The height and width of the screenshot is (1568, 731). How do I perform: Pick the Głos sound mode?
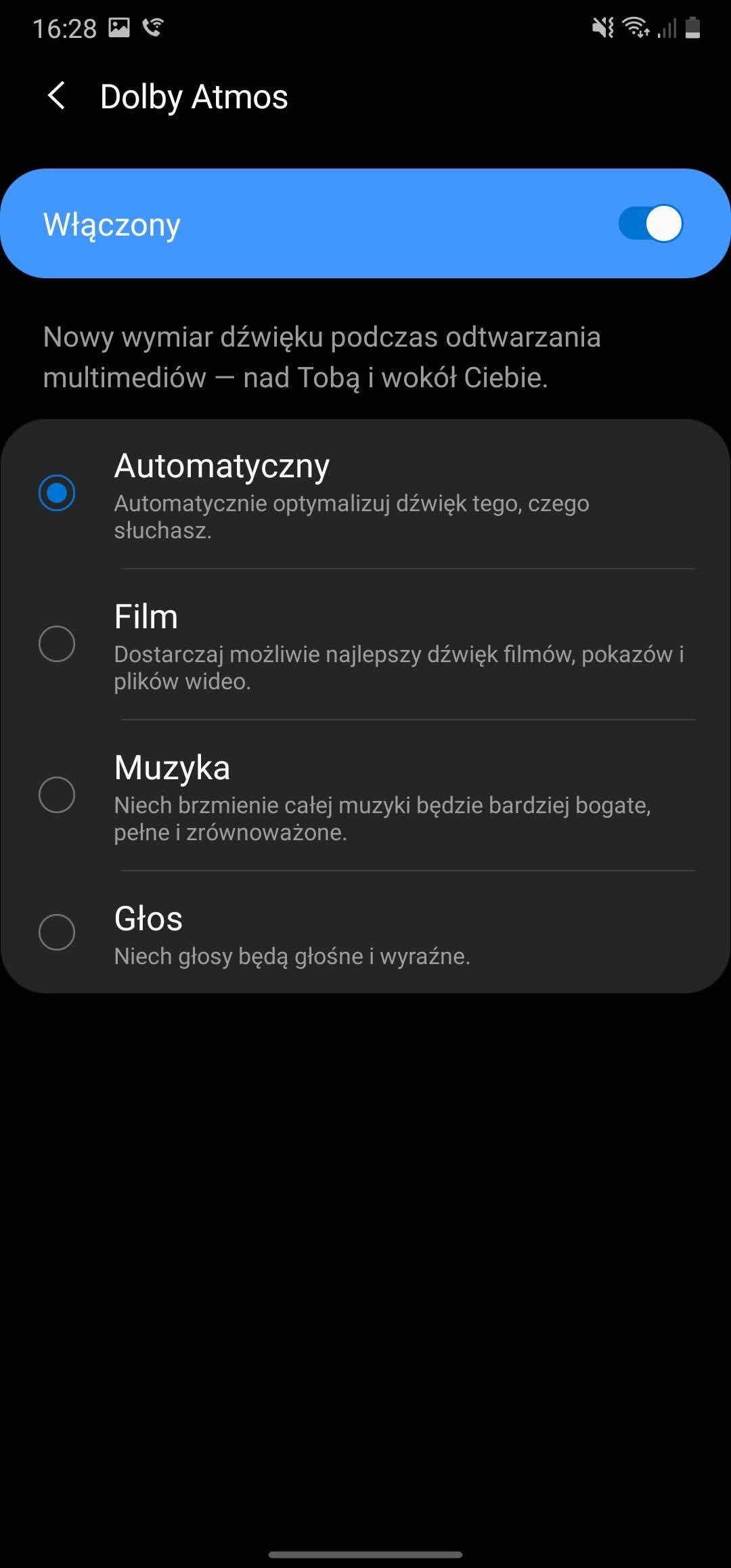pos(57,932)
